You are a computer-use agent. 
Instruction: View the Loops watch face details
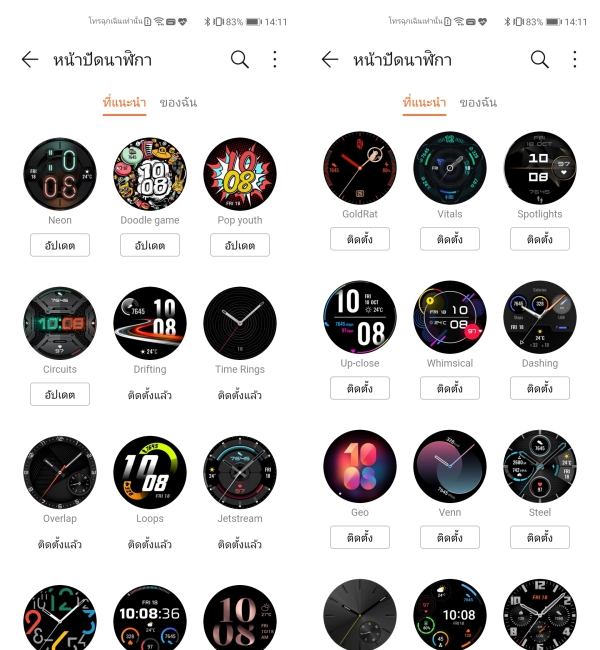click(x=150, y=472)
